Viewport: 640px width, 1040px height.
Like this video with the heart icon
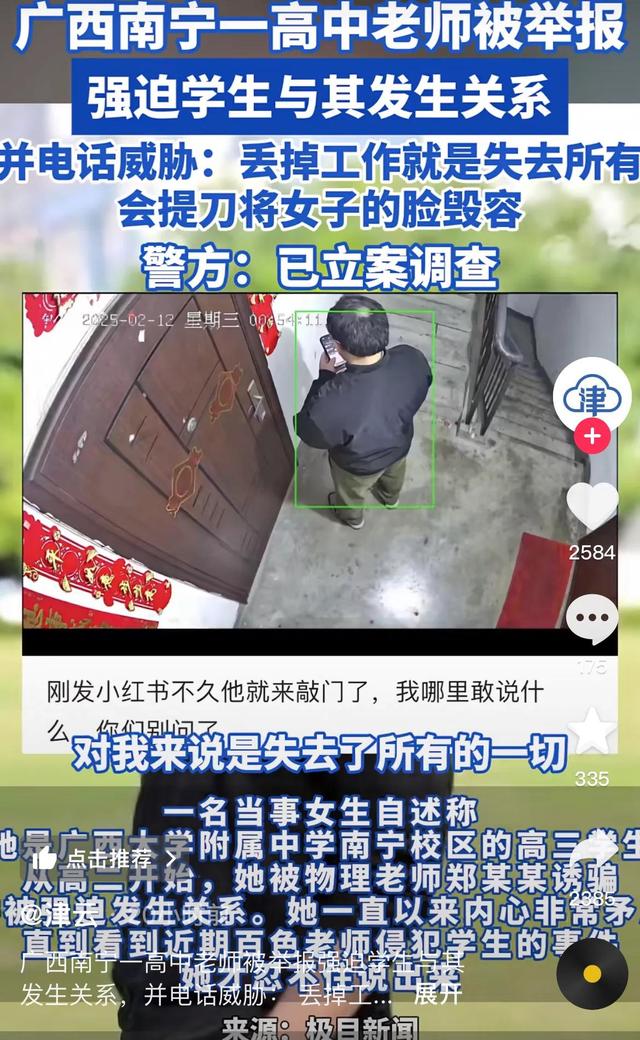(592, 506)
